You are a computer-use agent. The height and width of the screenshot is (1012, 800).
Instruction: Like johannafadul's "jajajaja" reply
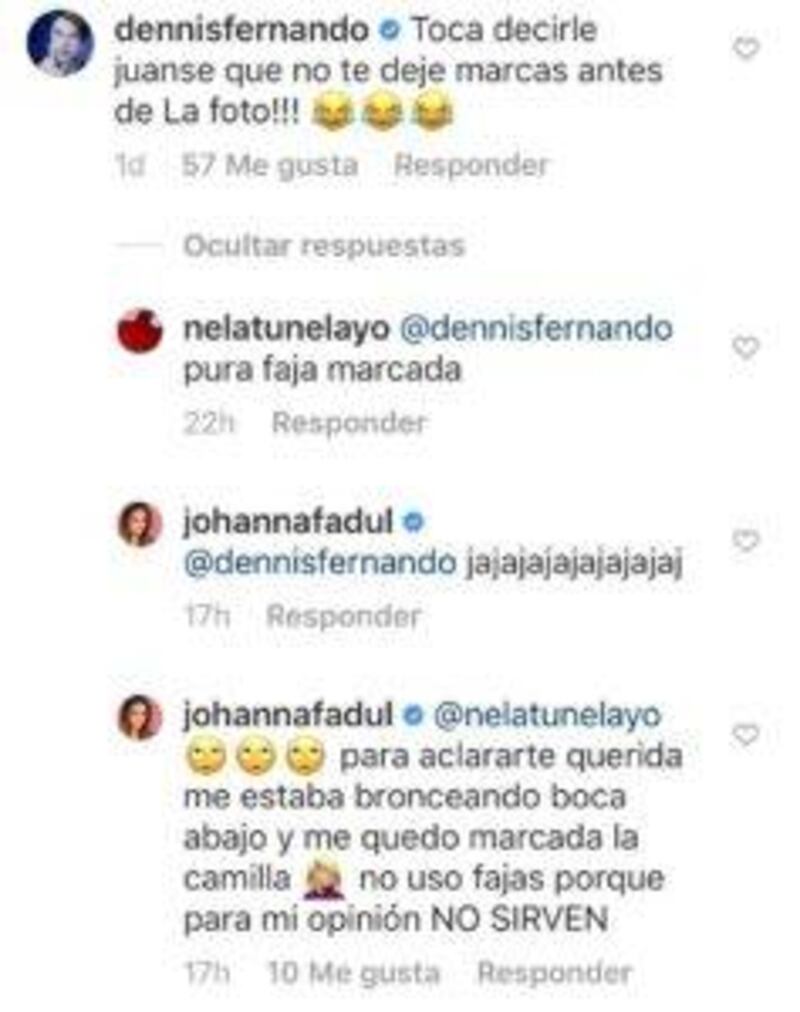click(746, 540)
